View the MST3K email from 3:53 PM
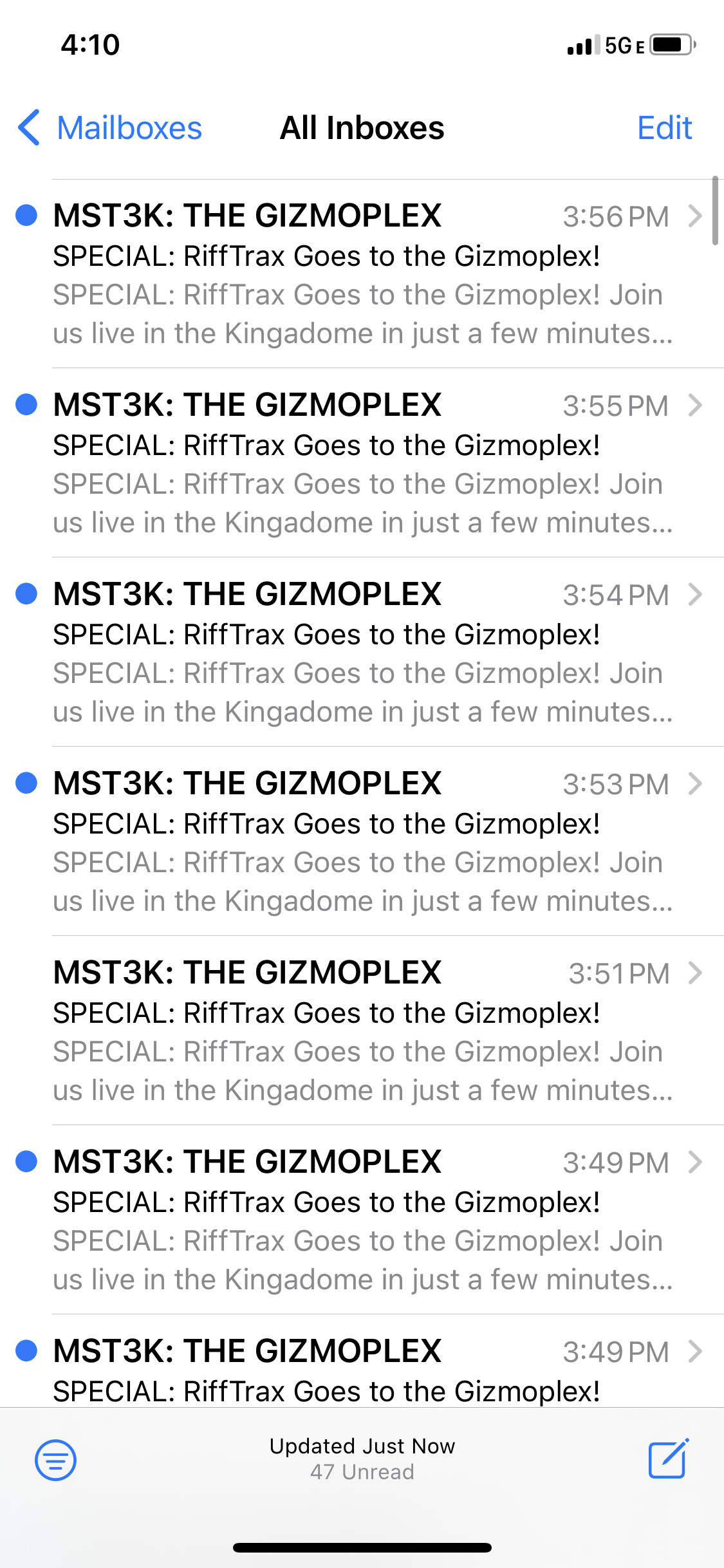This screenshot has height=1568, width=724. coord(360,841)
